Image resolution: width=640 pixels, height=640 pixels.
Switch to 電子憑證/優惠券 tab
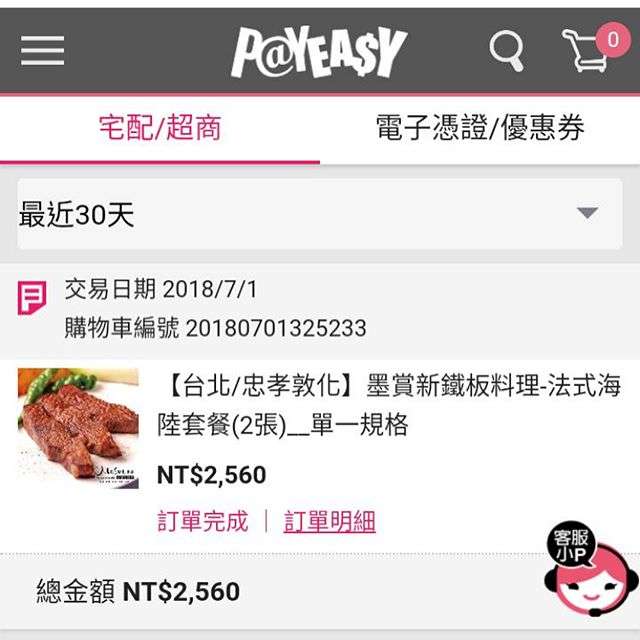[480, 128]
